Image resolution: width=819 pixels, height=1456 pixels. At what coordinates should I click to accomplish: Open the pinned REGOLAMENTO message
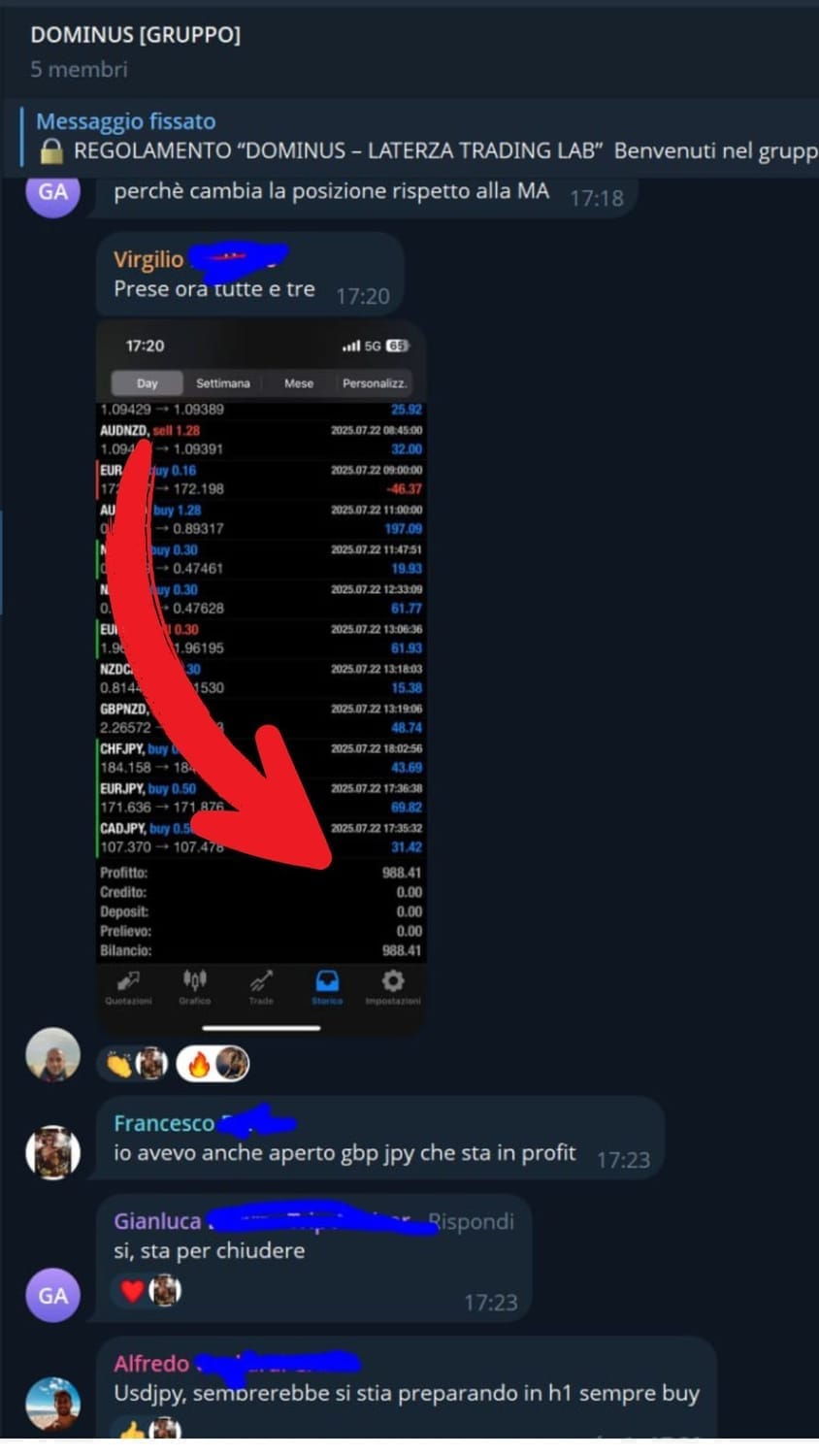pos(417,137)
